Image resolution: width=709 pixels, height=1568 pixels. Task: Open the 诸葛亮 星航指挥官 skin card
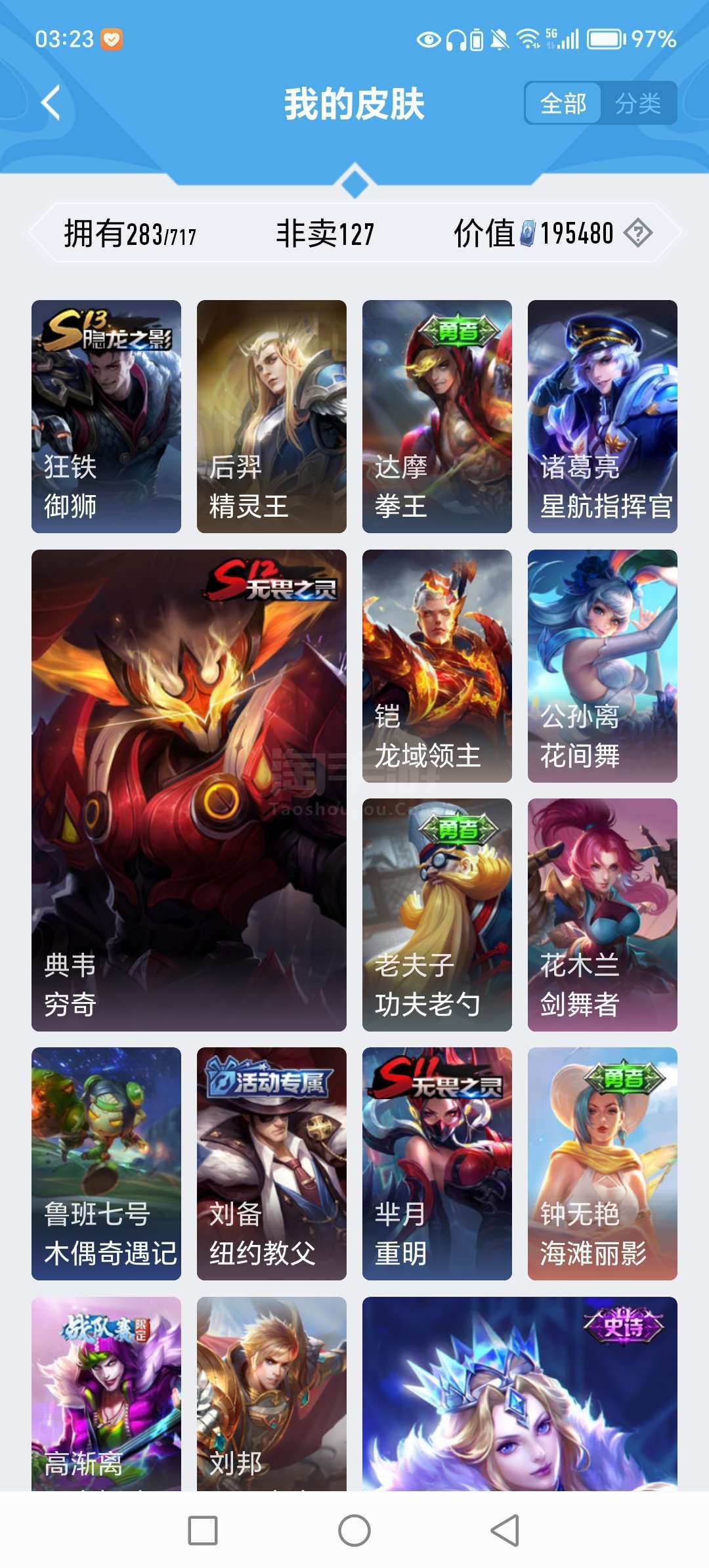pyautogui.click(x=603, y=416)
